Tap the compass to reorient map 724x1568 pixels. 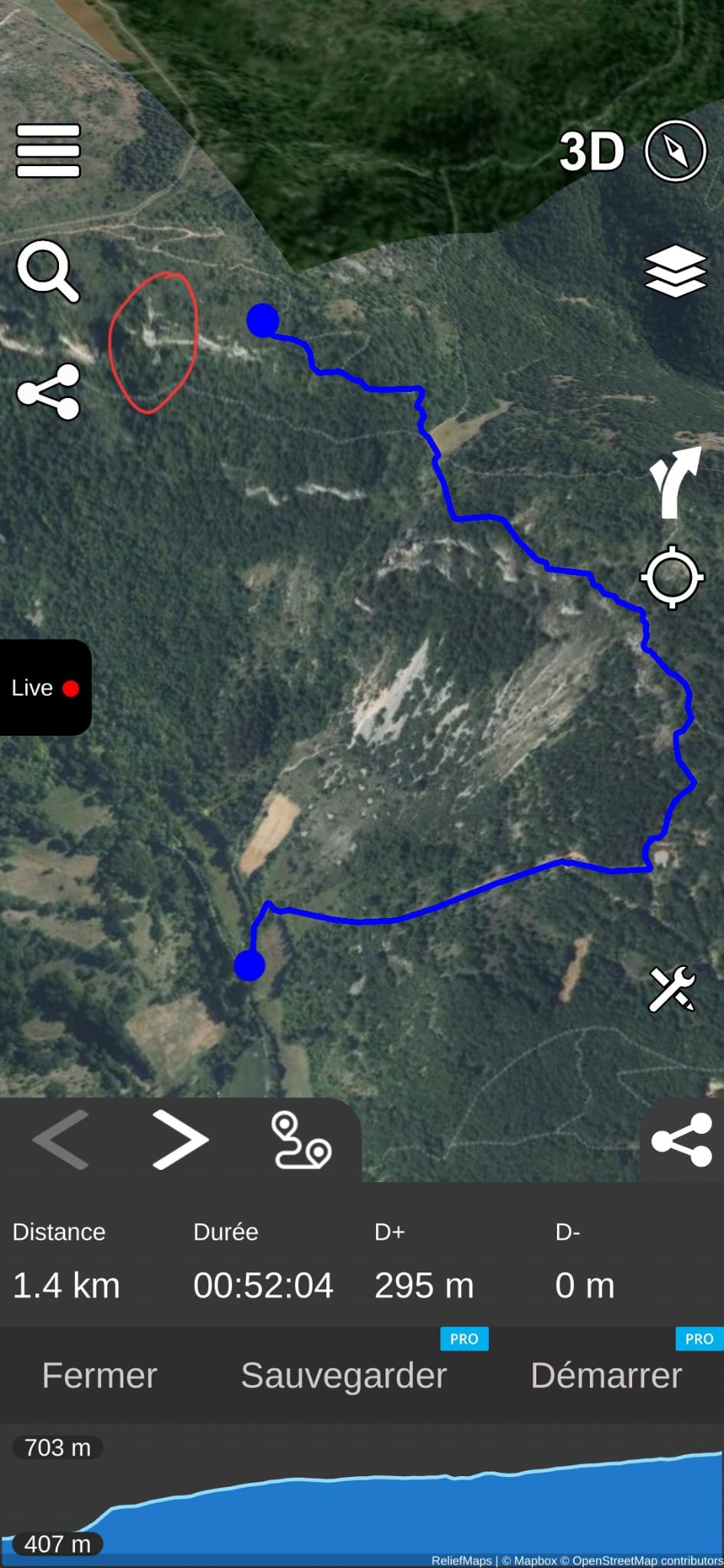pos(675,151)
